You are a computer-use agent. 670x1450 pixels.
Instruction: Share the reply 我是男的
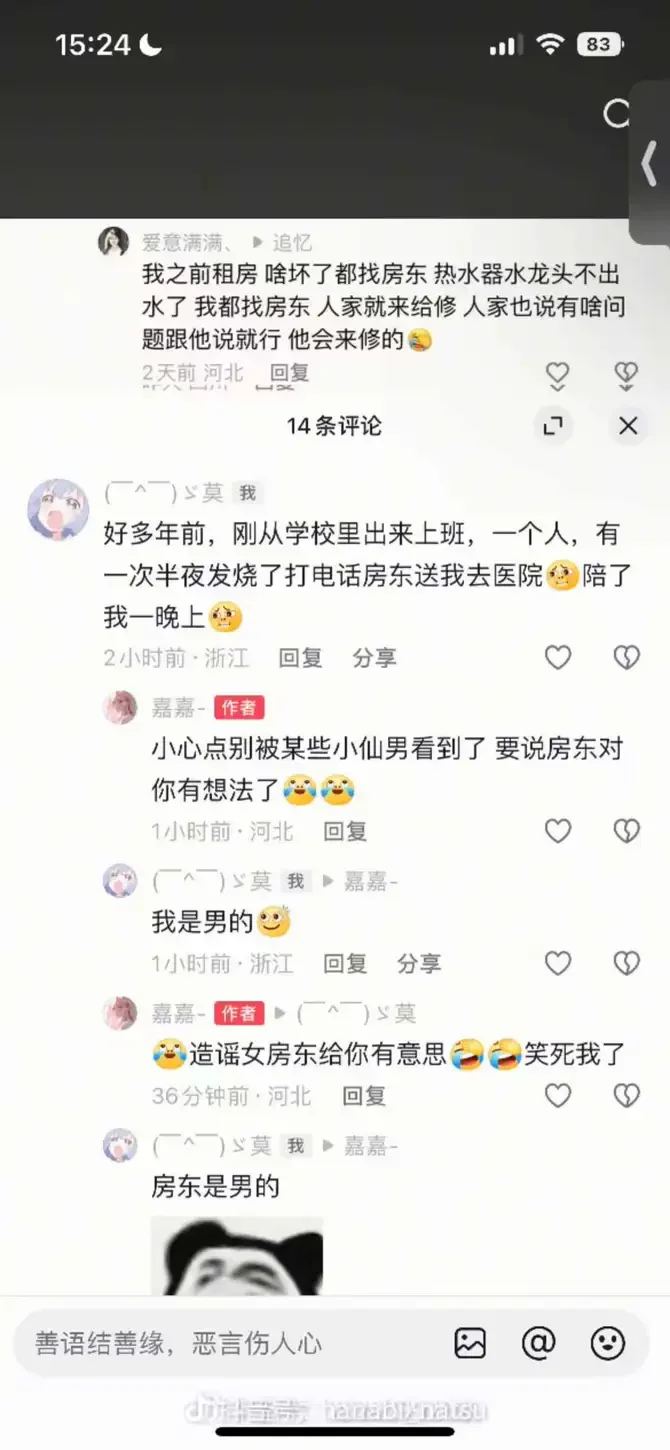coord(418,964)
